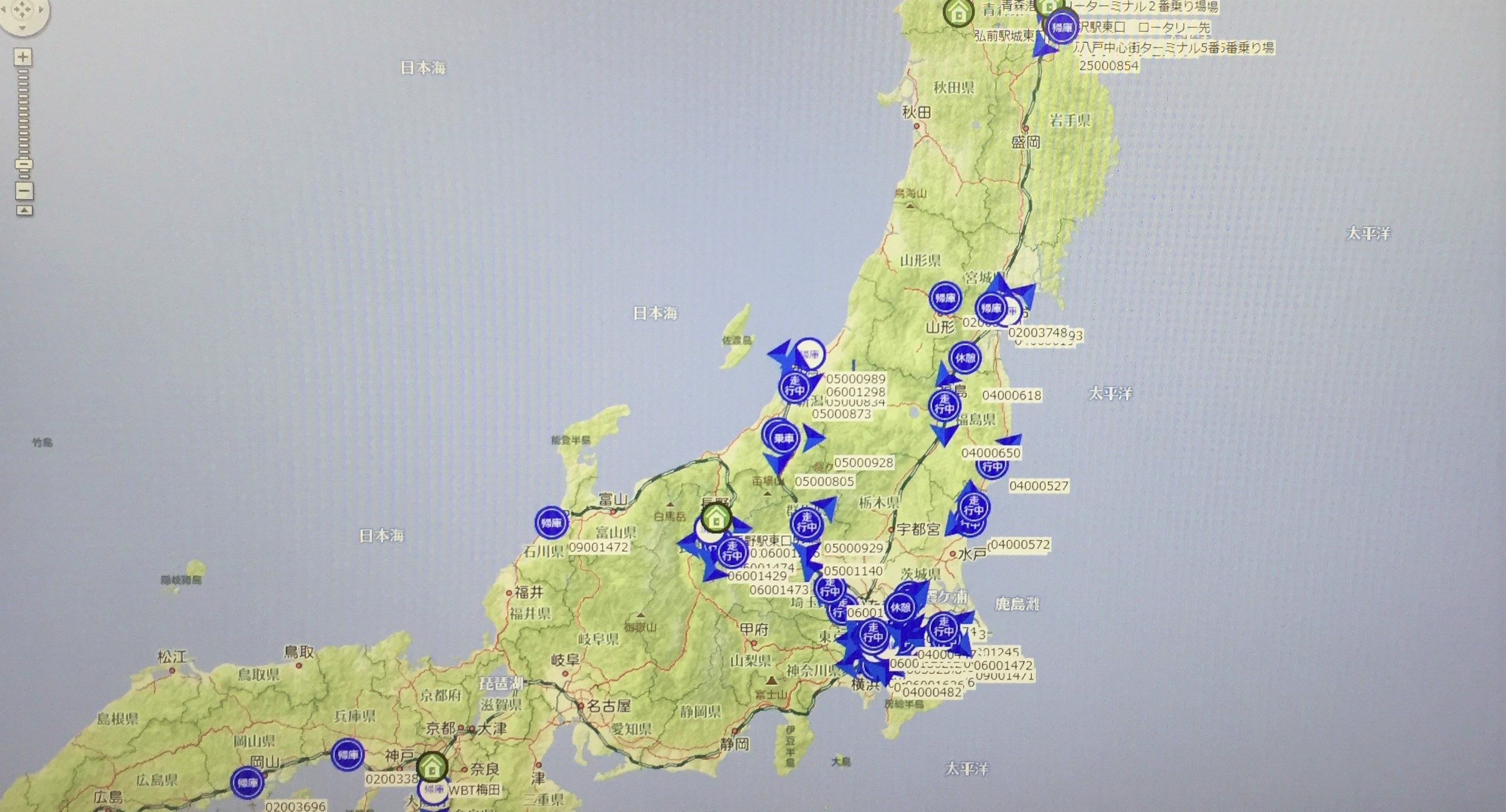
Task: Tap the zoom slider handle
Action: 23,164
